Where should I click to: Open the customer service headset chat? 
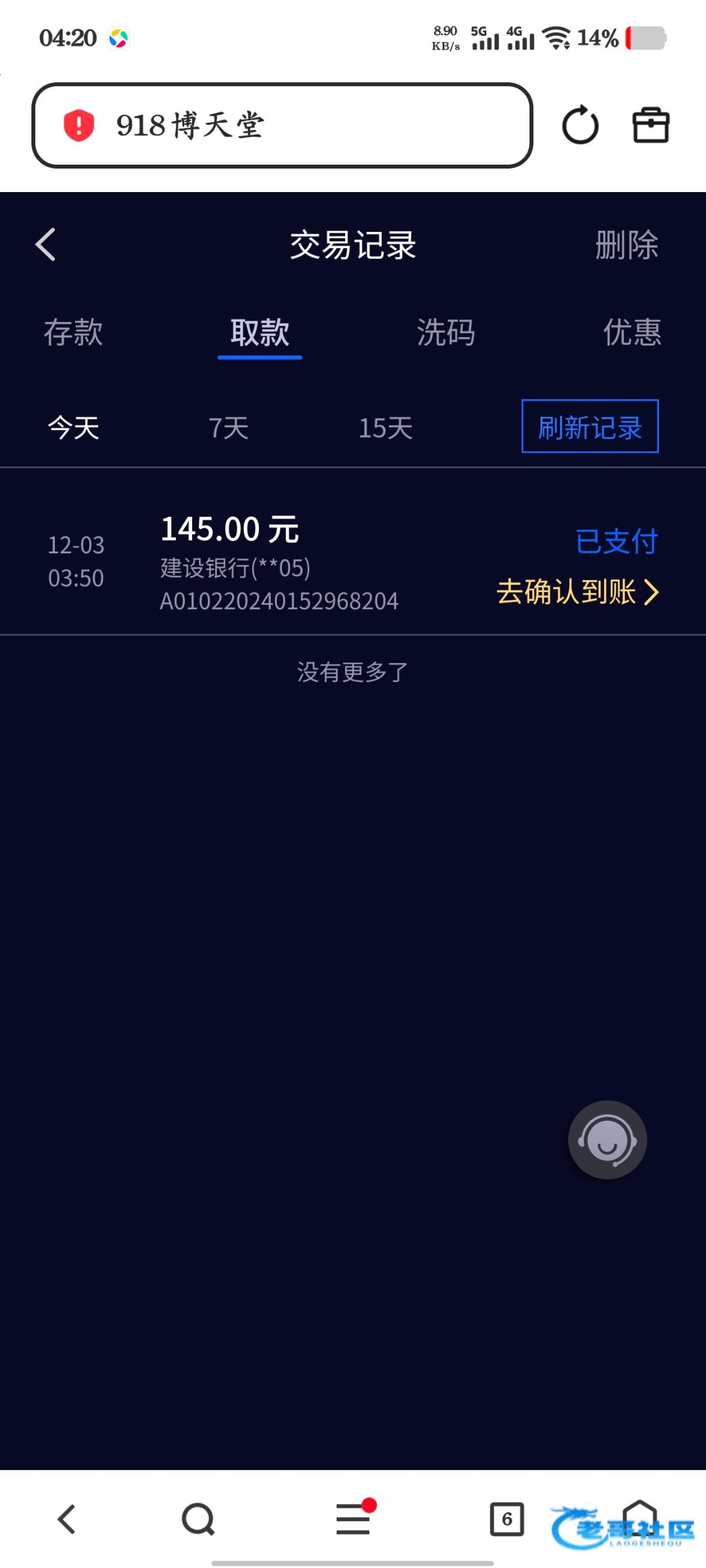point(607,1140)
